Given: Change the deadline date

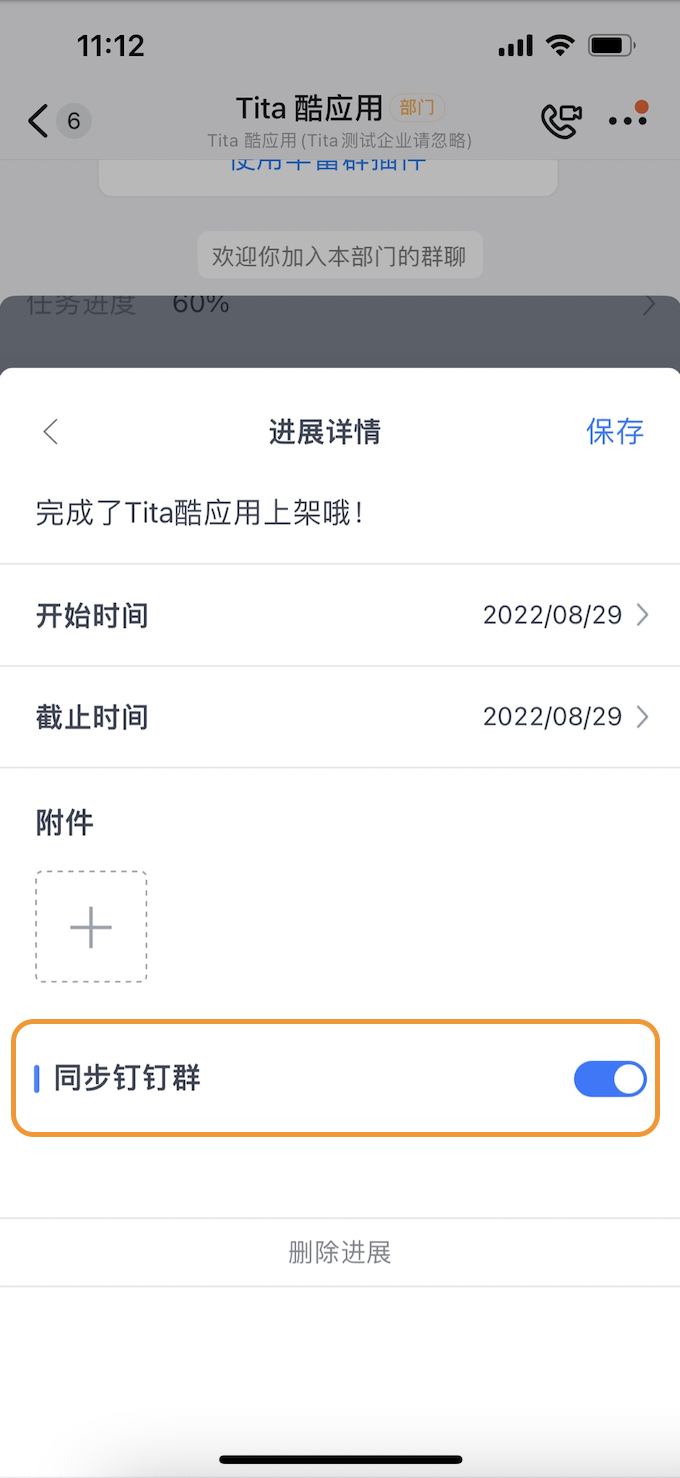Looking at the screenshot, I should point(565,717).
